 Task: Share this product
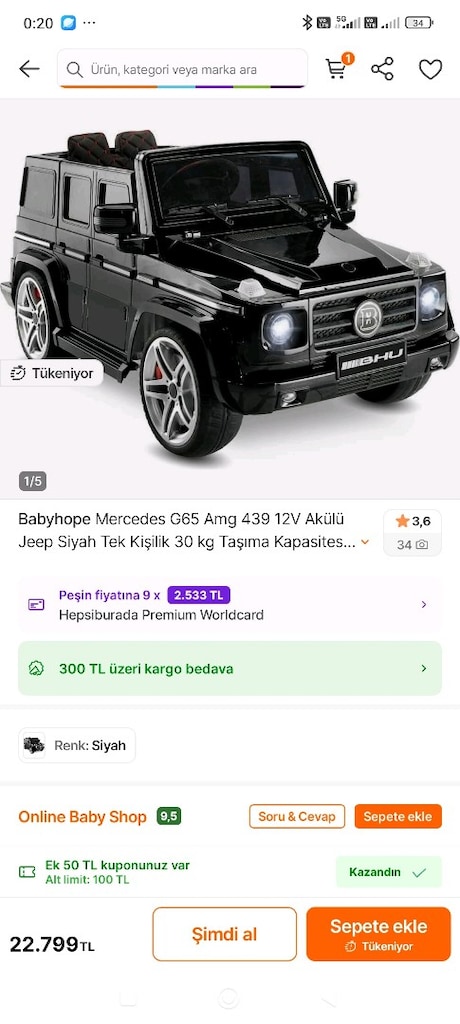[x=382, y=69]
